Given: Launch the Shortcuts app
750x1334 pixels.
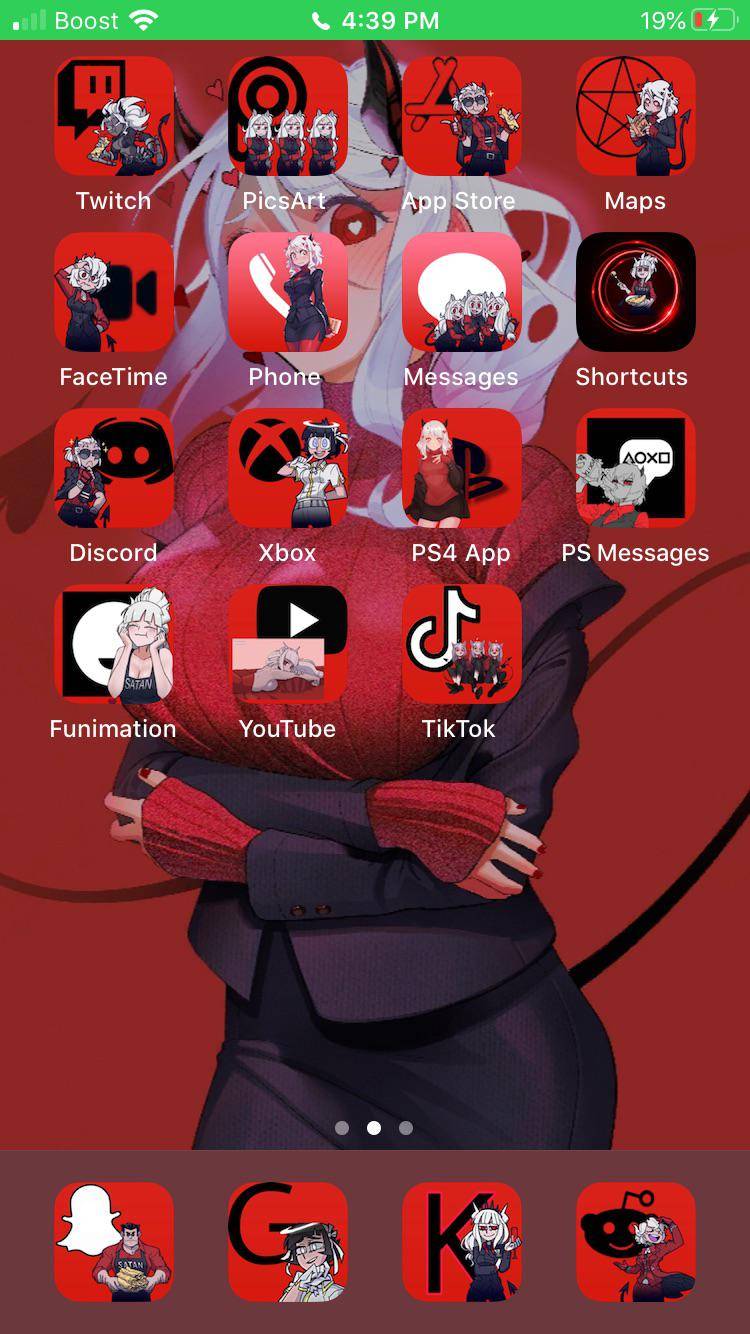Looking at the screenshot, I should tap(635, 292).
